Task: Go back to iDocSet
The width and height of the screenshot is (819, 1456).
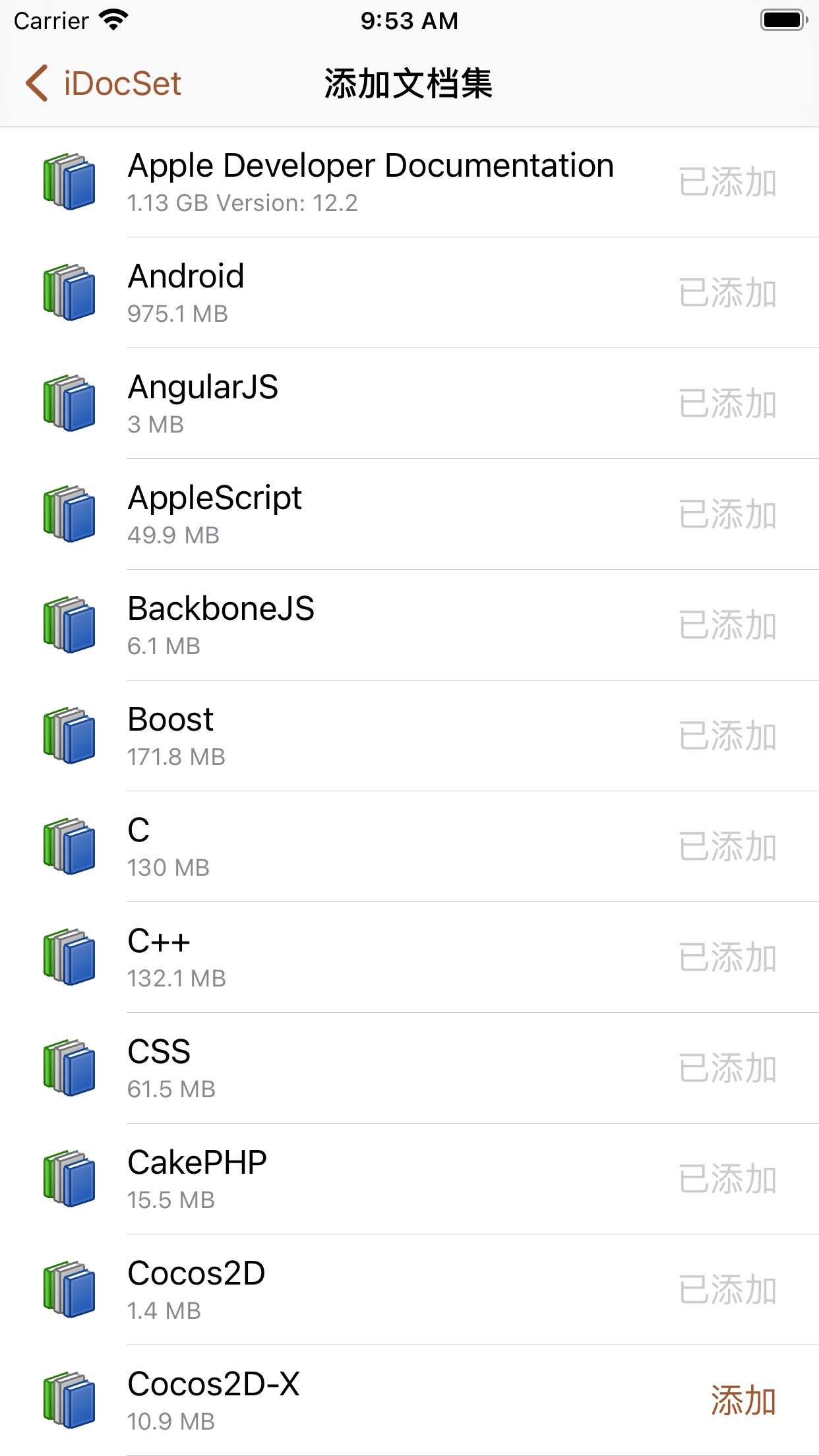Action: [x=104, y=84]
